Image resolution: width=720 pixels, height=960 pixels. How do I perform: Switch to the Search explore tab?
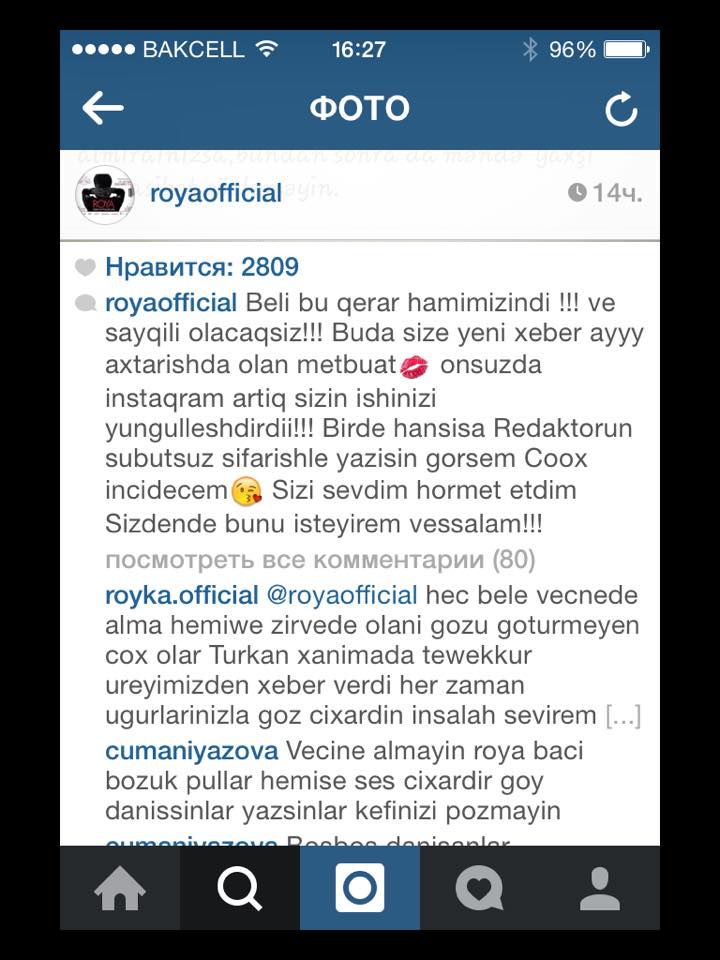(x=240, y=887)
